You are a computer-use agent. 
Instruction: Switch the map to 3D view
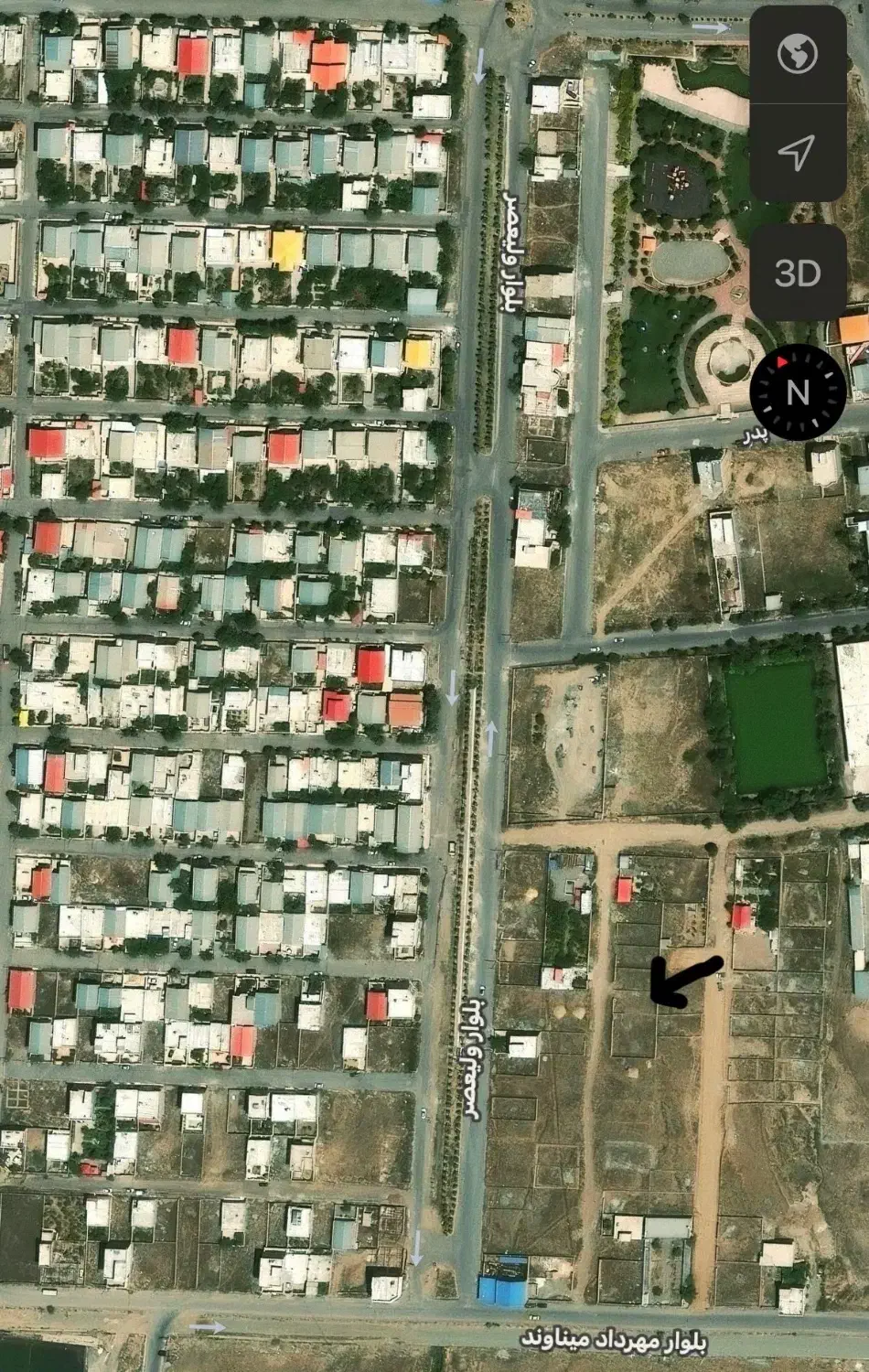pos(798,273)
